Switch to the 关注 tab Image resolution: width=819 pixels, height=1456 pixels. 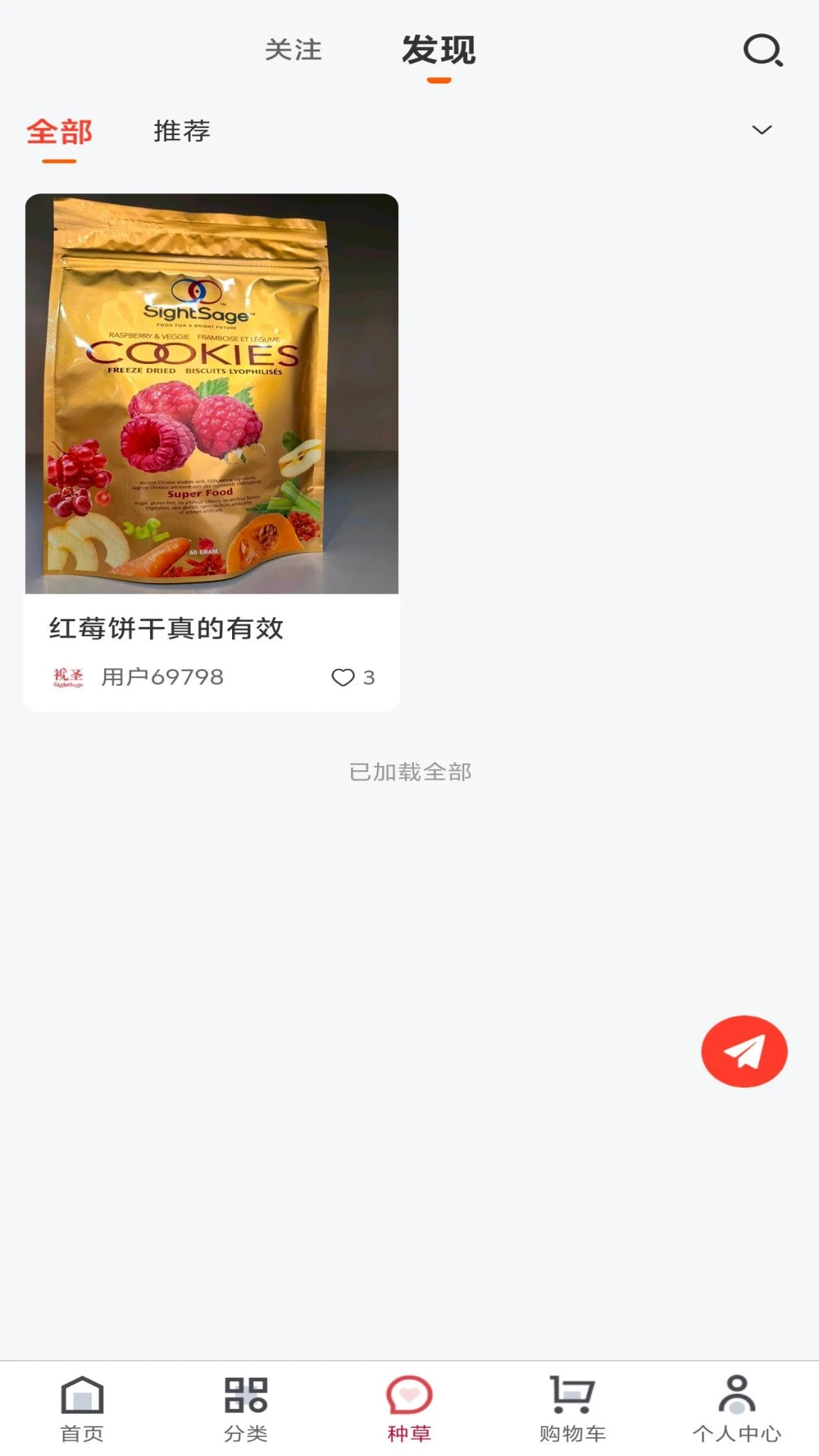click(x=293, y=52)
